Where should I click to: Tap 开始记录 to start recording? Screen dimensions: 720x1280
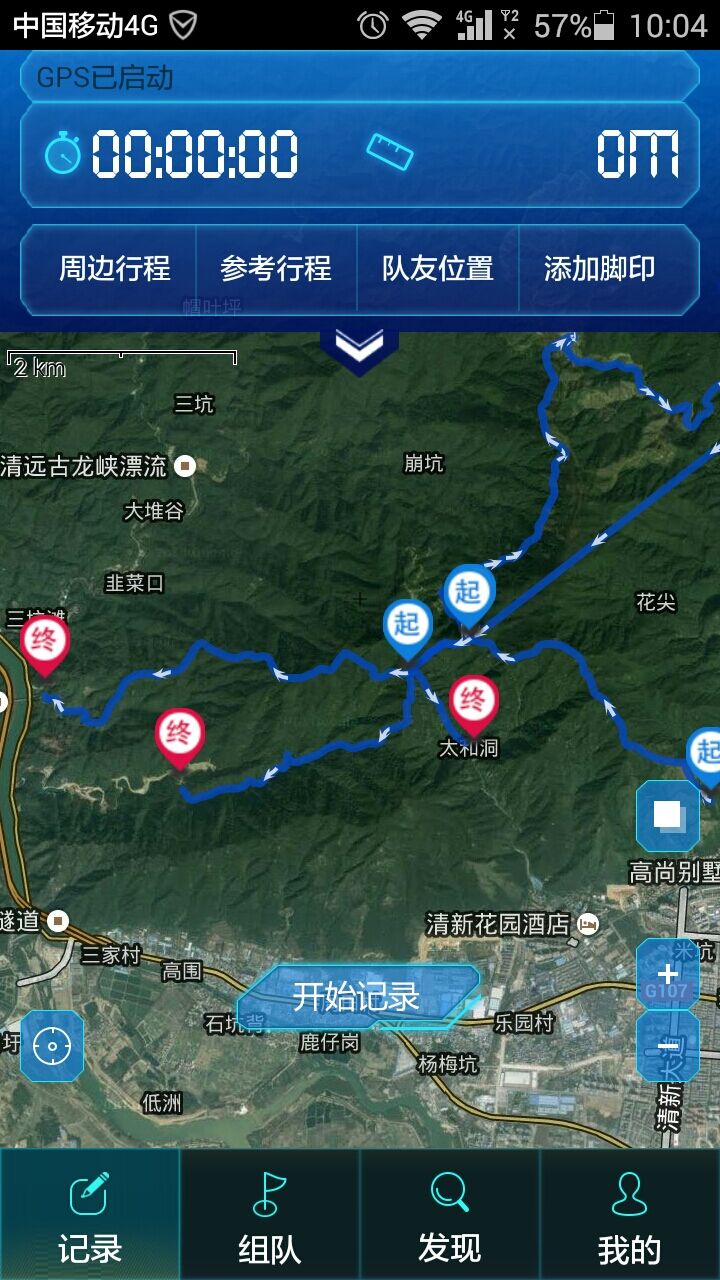357,997
